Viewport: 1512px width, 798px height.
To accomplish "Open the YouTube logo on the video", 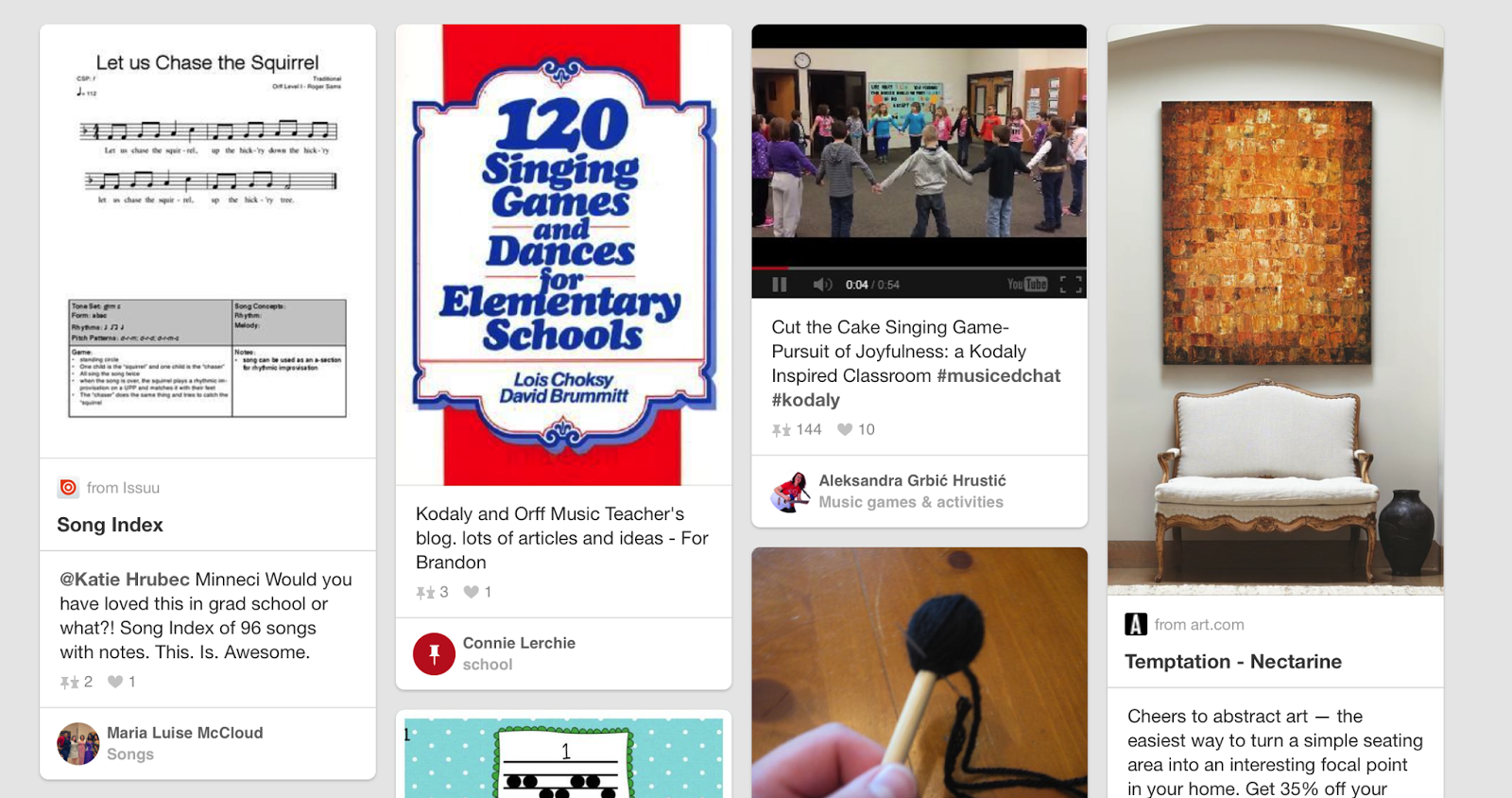I will (x=1026, y=285).
